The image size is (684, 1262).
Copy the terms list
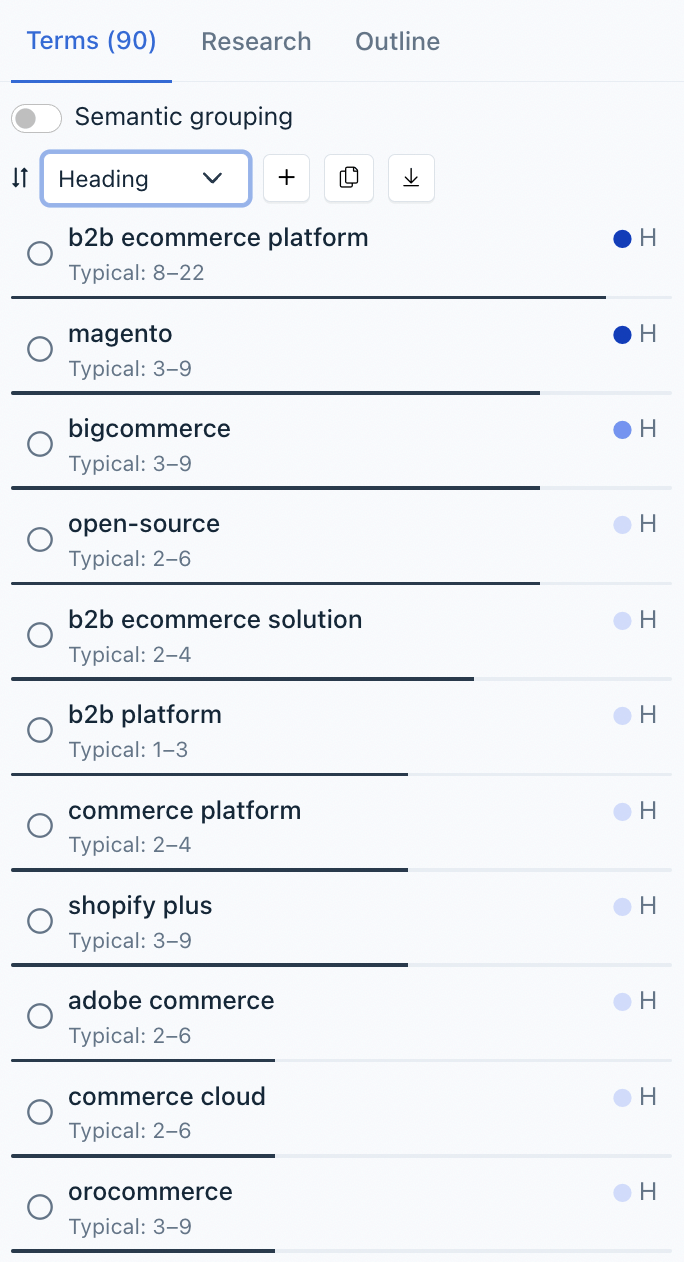(x=349, y=178)
